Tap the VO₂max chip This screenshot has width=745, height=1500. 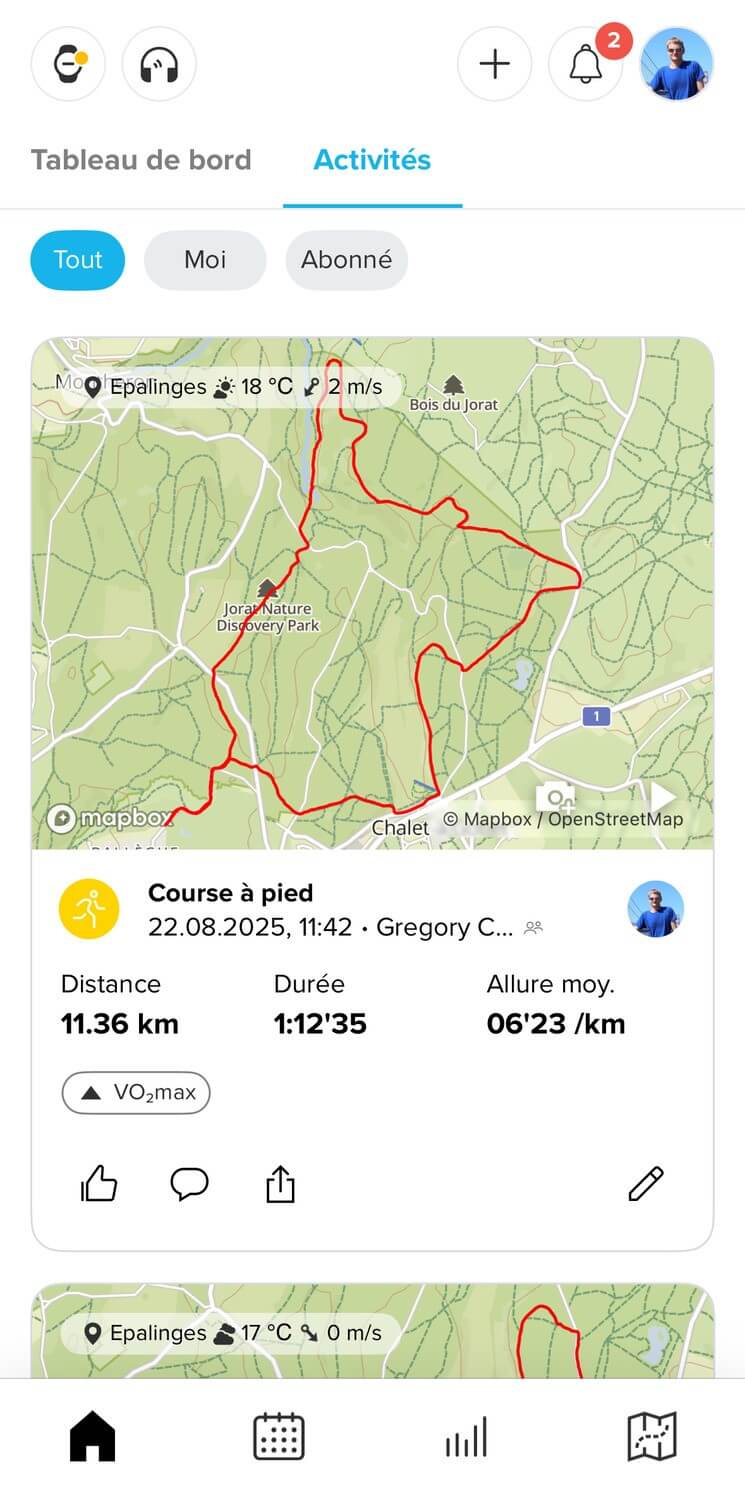(136, 1093)
